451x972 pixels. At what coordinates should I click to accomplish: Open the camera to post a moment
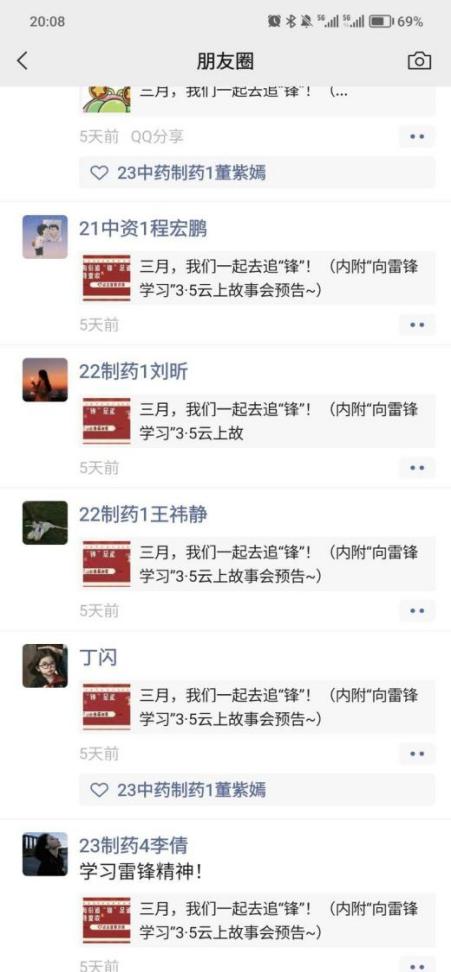tap(419, 61)
